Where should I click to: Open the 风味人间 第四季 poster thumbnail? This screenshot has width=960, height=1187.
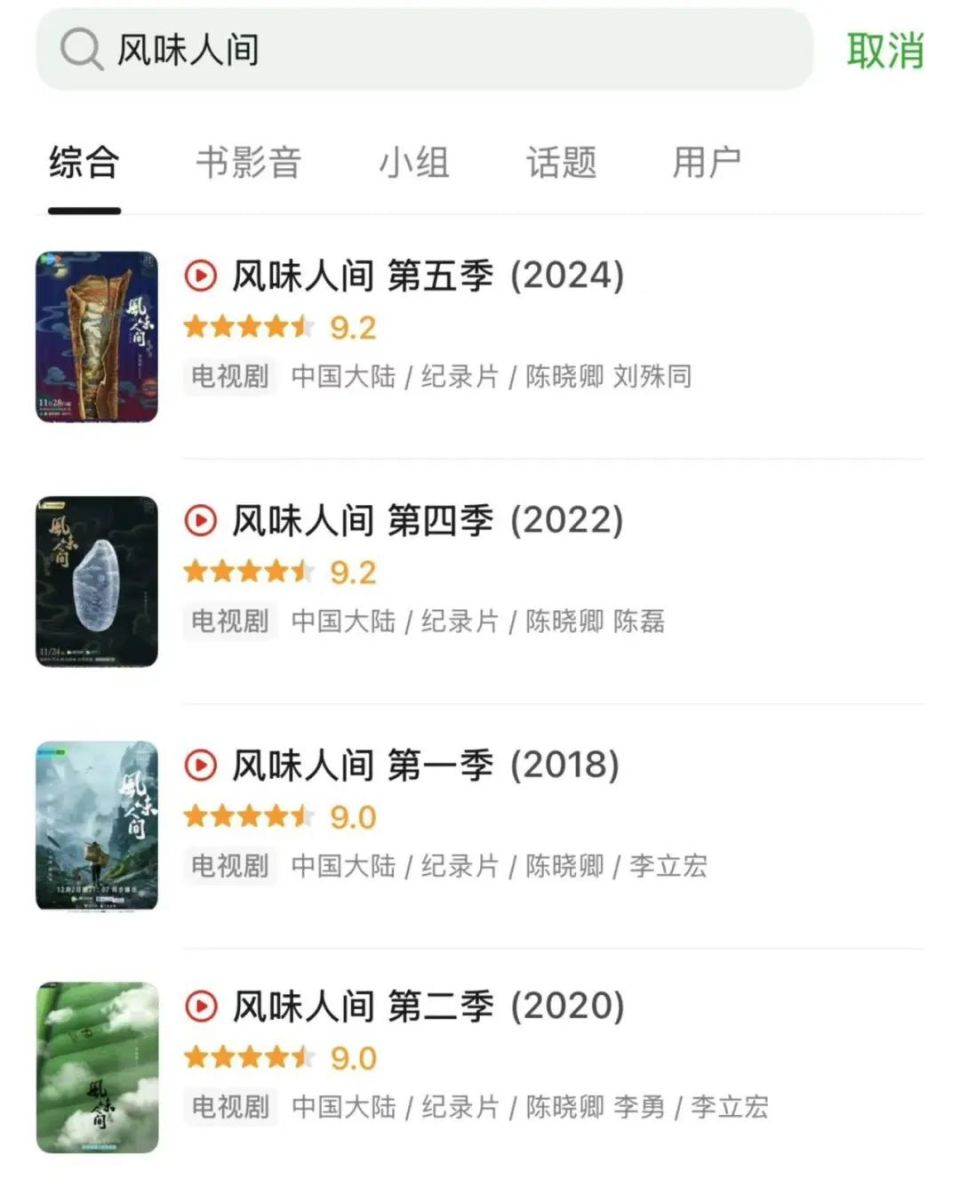pyautogui.click(x=96, y=580)
